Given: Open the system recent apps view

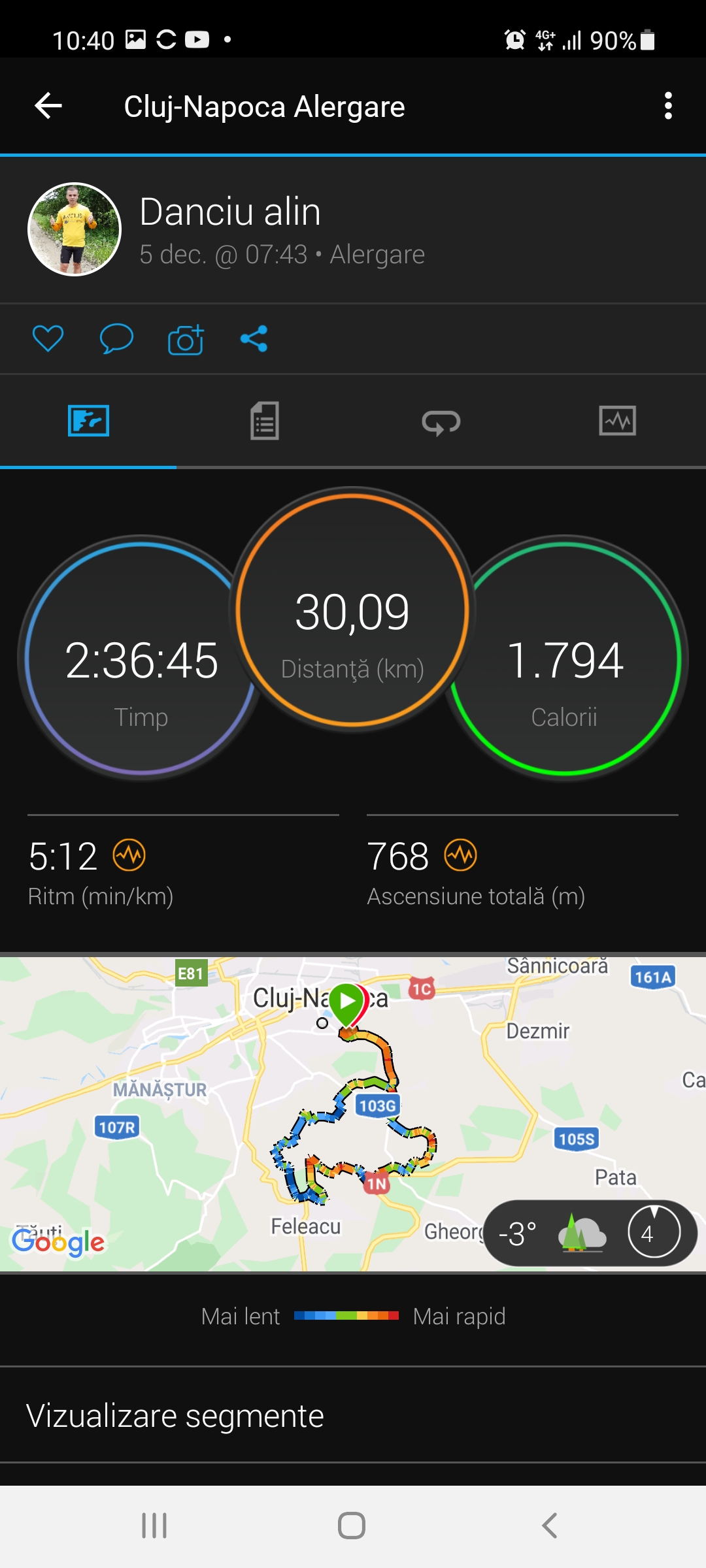Looking at the screenshot, I should click(x=154, y=1526).
